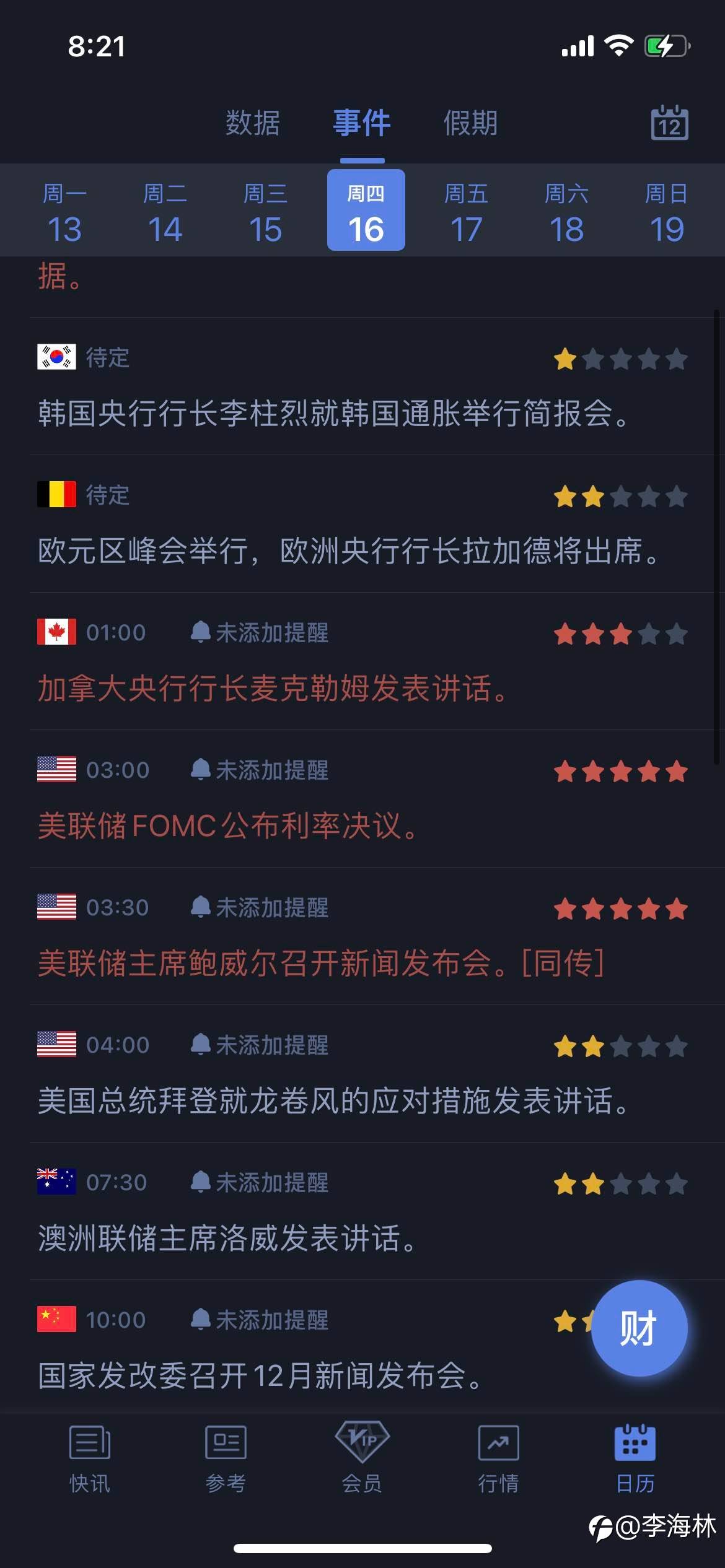Tap the floating 财 button

[639, 1328]
